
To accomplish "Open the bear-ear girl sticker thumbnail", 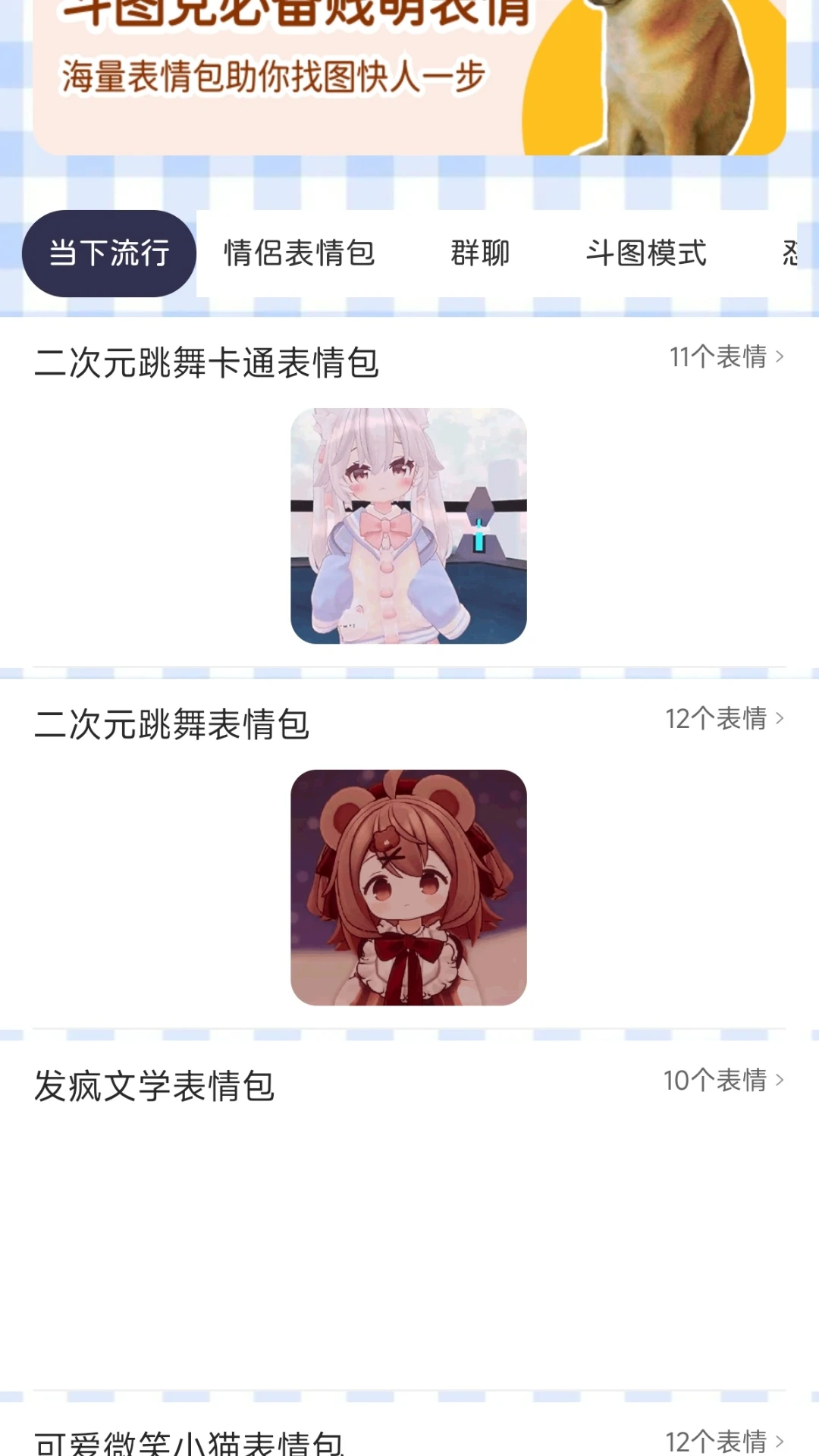I will [409, 887].
